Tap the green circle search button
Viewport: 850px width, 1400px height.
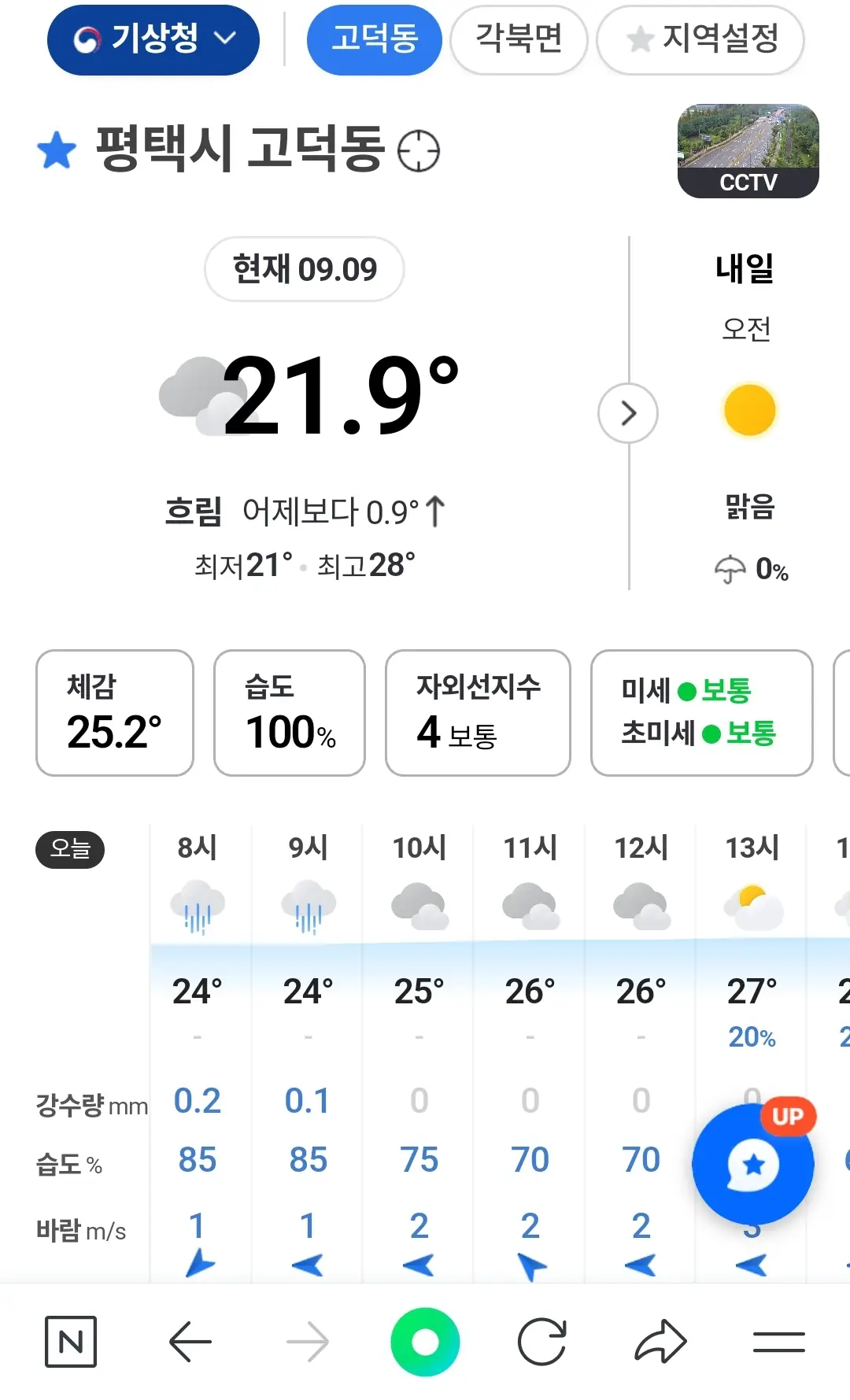click(425, 1342)
